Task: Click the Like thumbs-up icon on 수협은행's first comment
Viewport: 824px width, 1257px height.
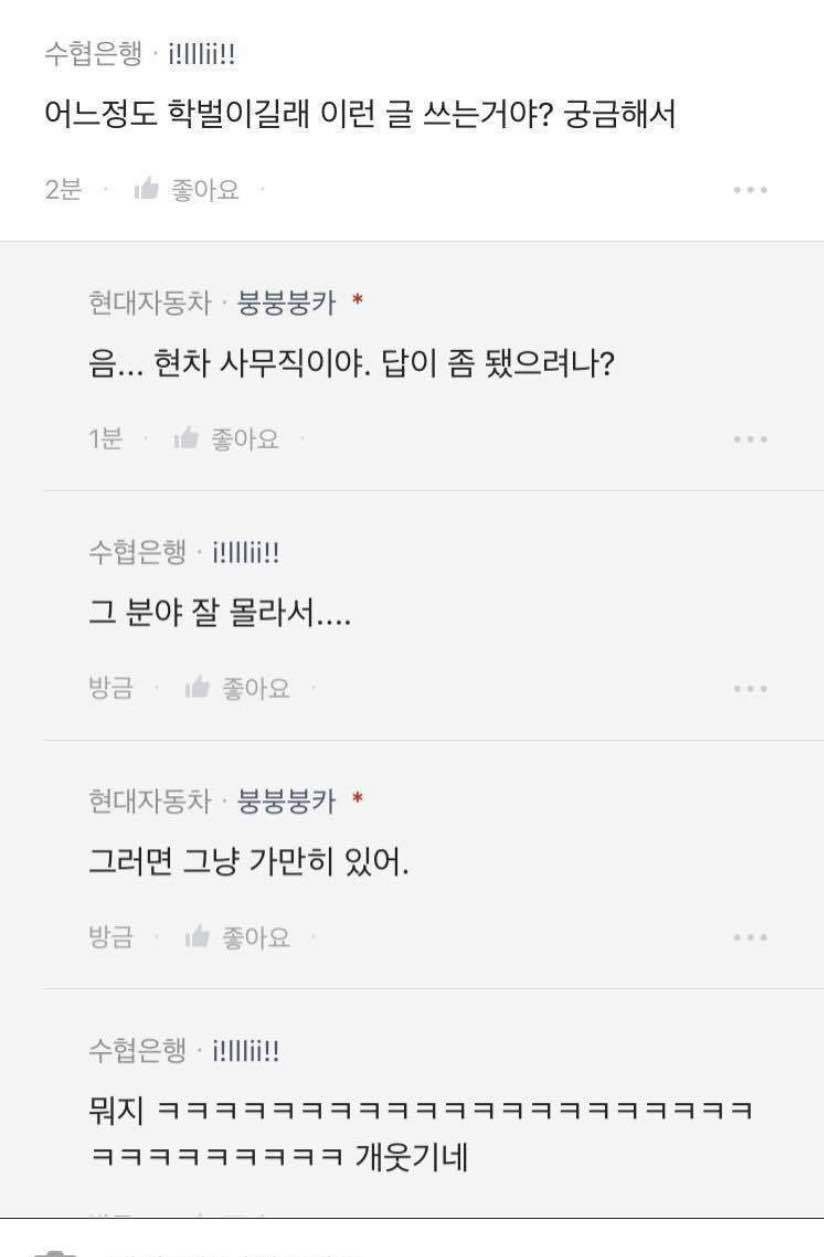Action: tap(145, 189)
